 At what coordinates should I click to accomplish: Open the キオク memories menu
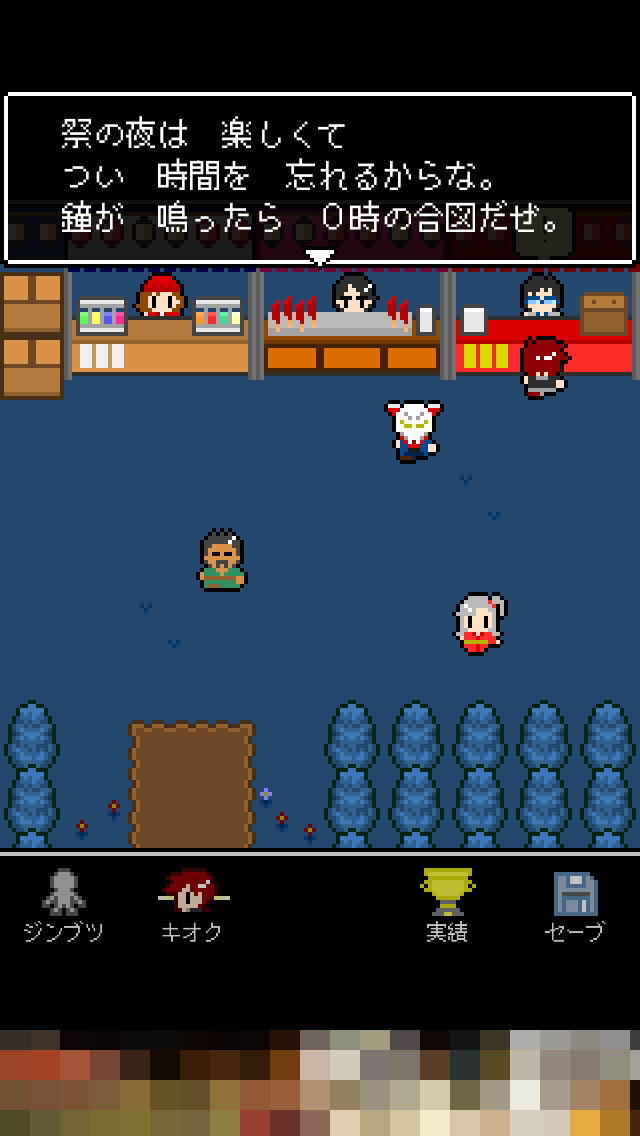tap(192, 905)
